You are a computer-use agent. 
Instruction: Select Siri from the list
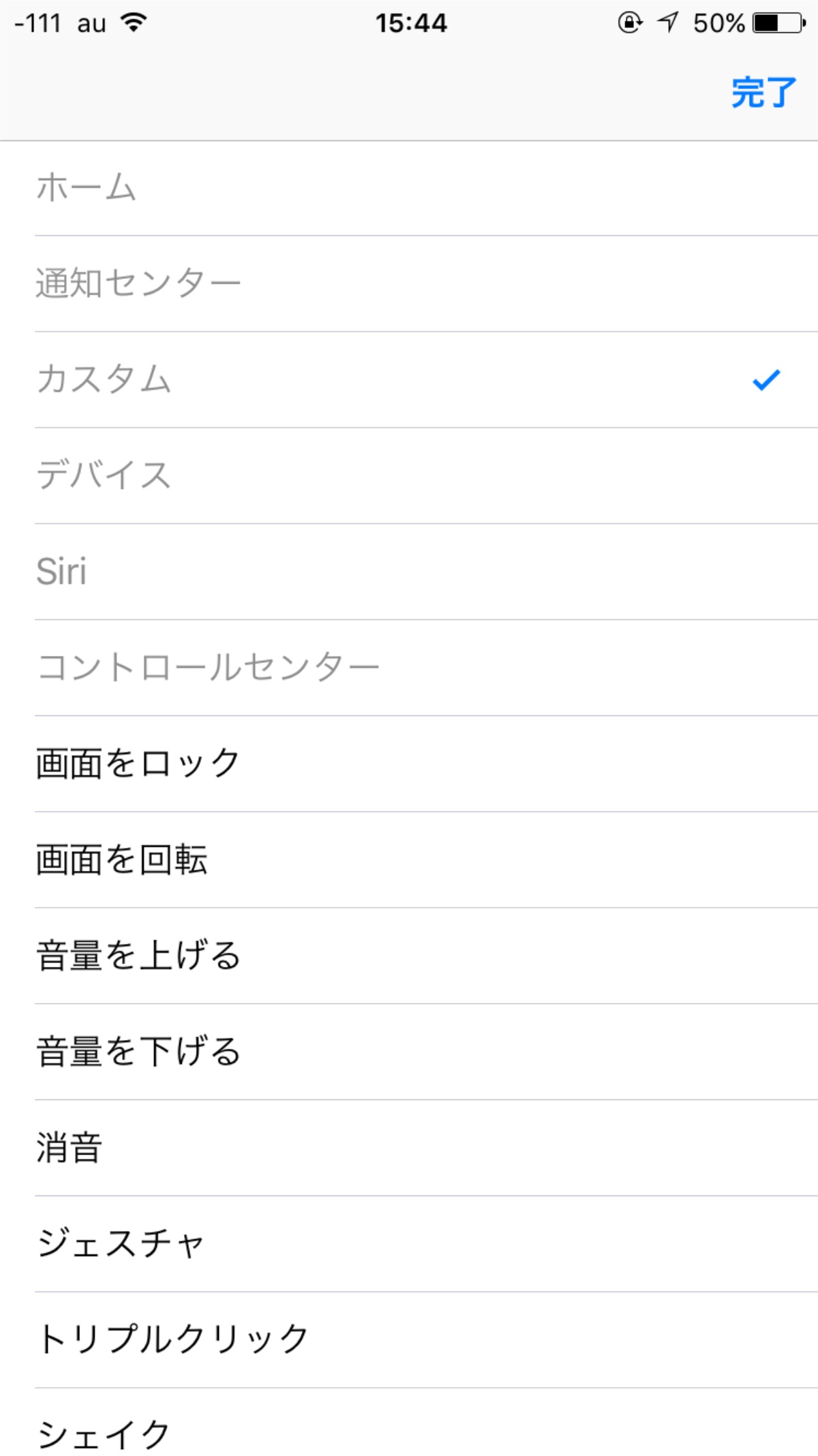coord(409,572)
